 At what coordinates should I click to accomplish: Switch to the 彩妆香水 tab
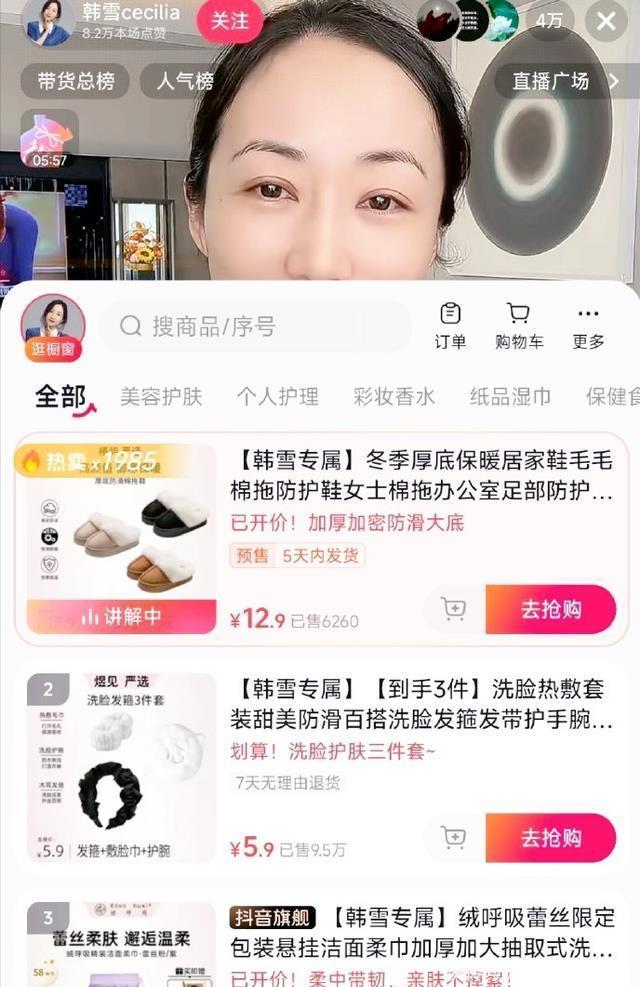(394, 396)
